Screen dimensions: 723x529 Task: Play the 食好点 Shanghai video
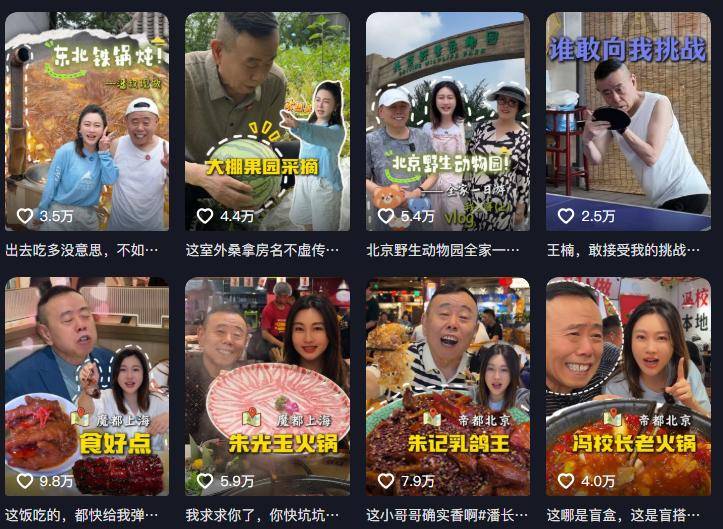point(87,385)
